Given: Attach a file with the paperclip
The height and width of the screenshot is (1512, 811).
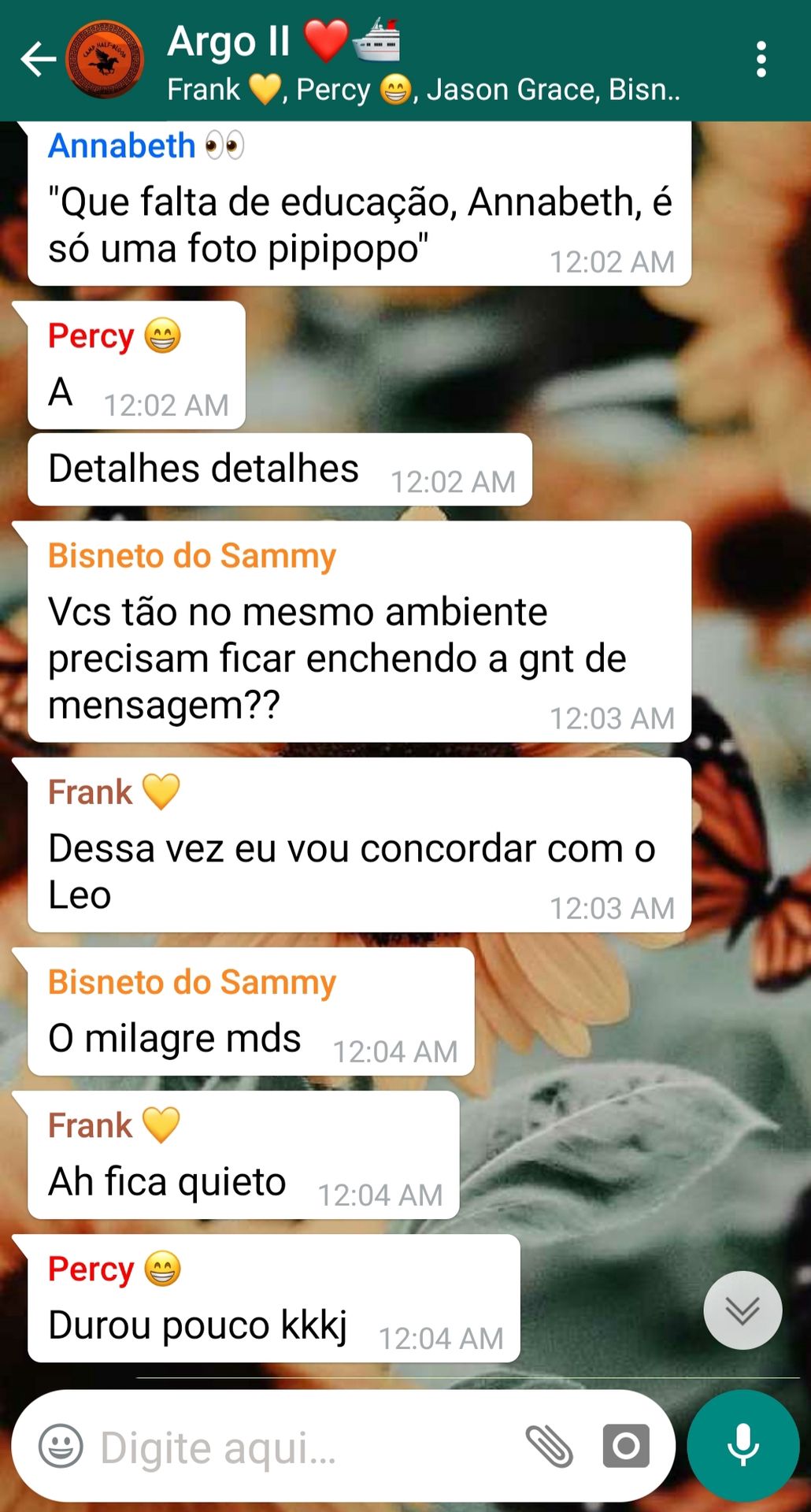Looking at the screenshot, I should [550, 1446].
